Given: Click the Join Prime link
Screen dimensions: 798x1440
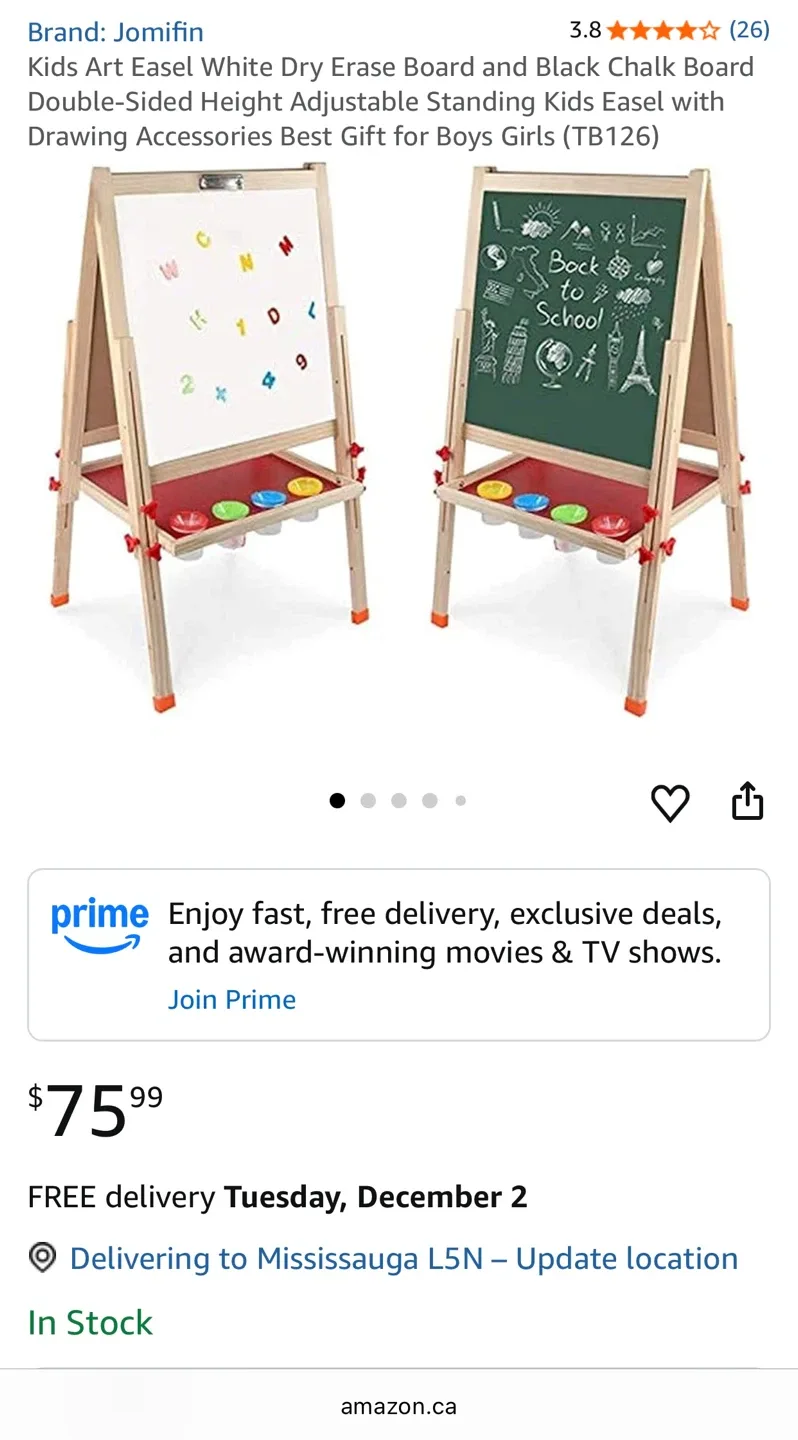Looking at the screenshot, I should pyautogui.click(x=232, y=999).
